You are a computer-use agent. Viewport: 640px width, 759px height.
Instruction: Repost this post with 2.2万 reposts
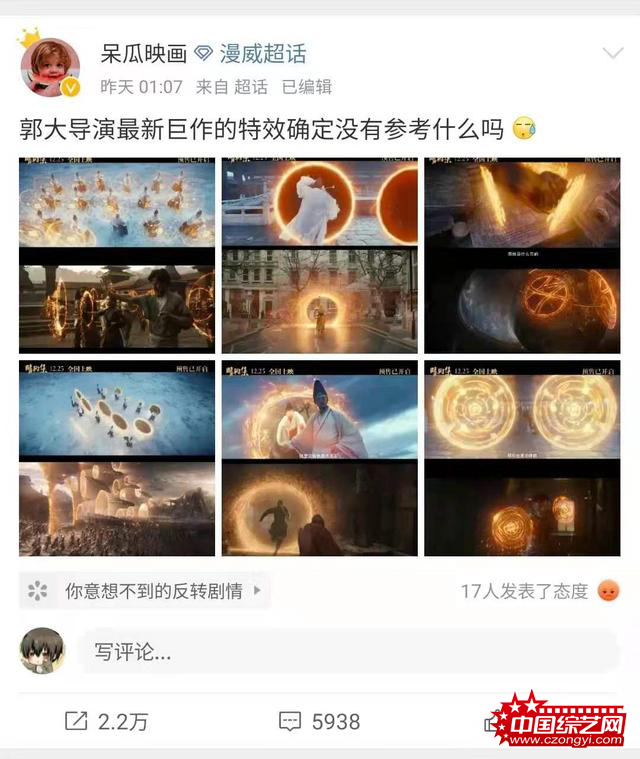tap(106, 721)
